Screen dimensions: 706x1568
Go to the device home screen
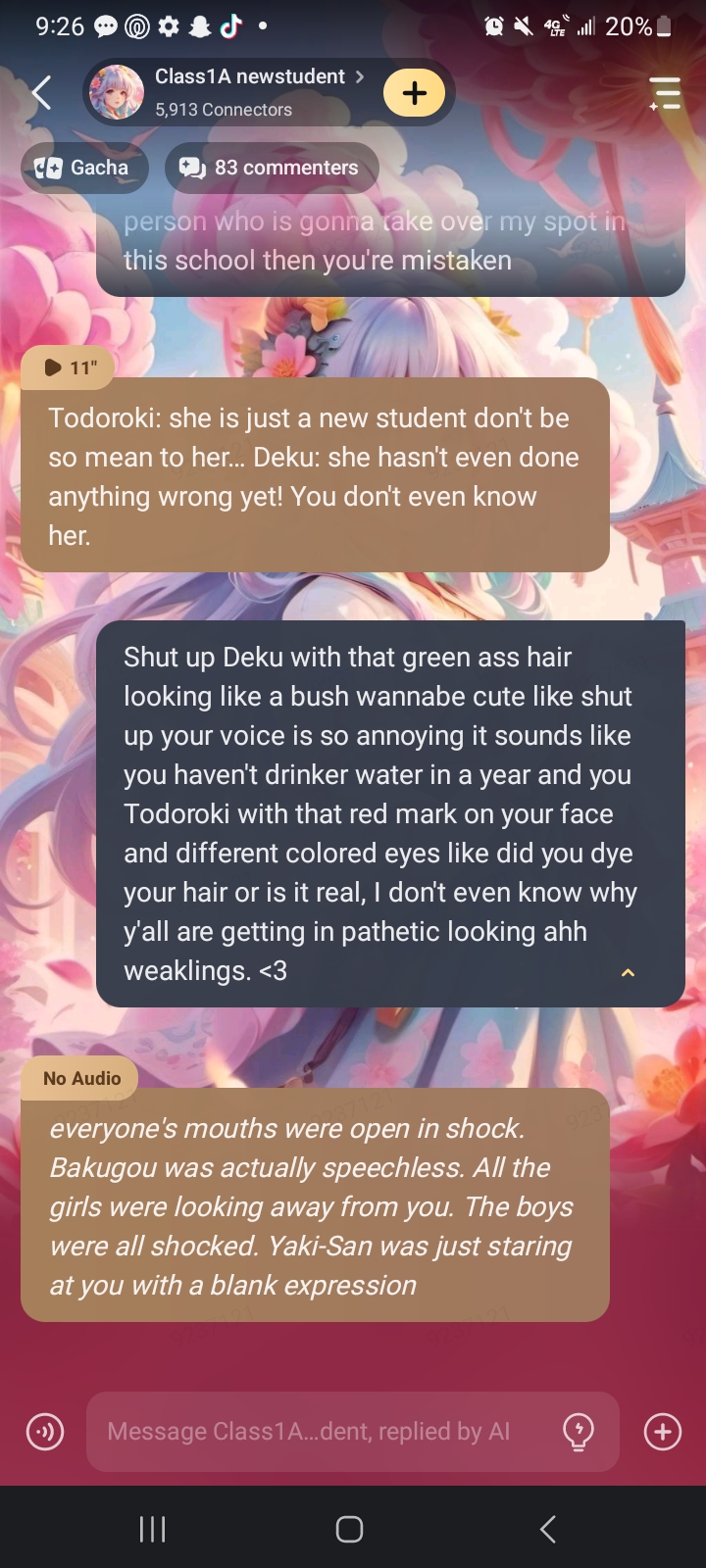tap(350, 1529)
